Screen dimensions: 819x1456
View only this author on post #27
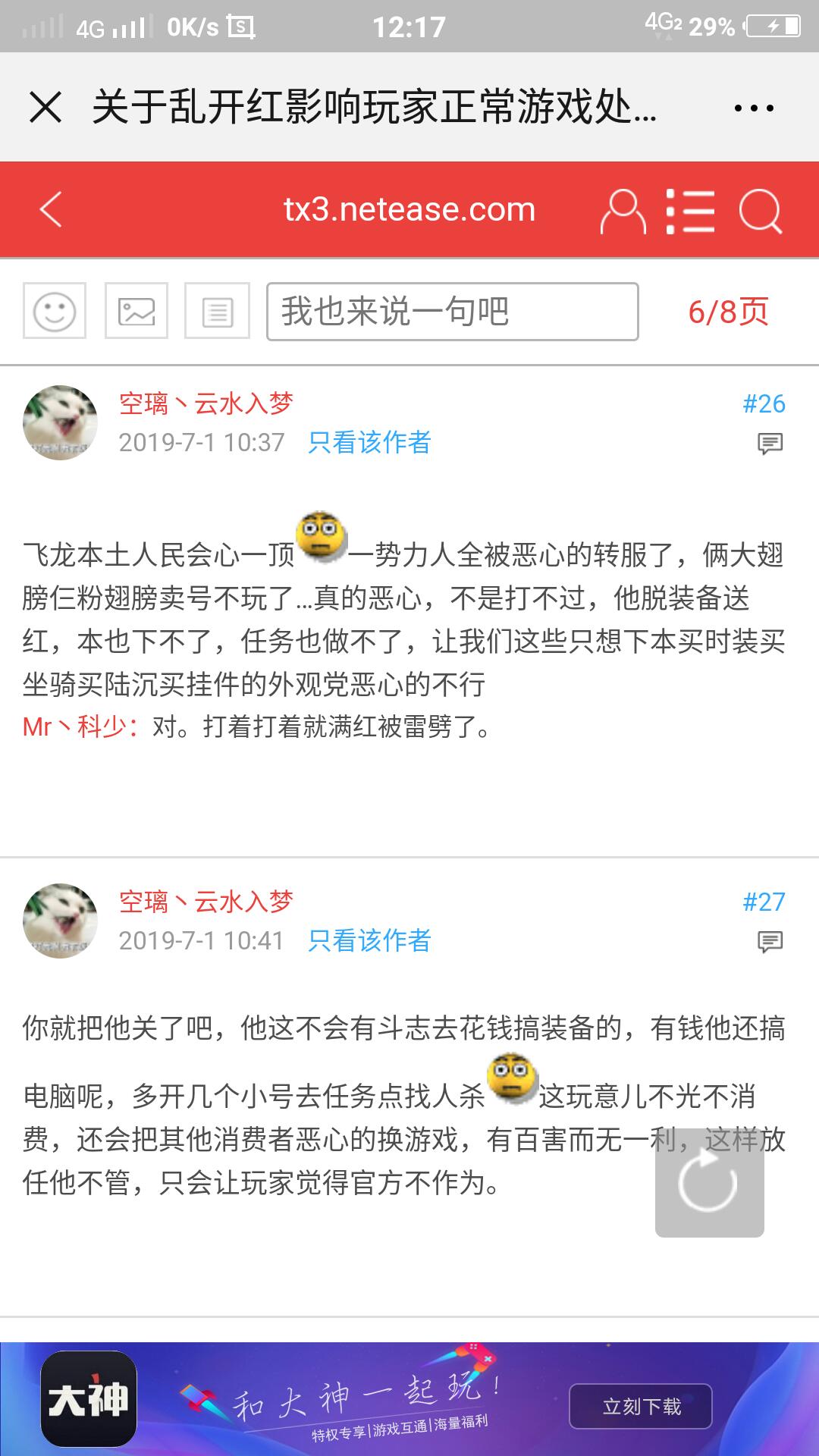pyautogui.click(x=369, y=940)
